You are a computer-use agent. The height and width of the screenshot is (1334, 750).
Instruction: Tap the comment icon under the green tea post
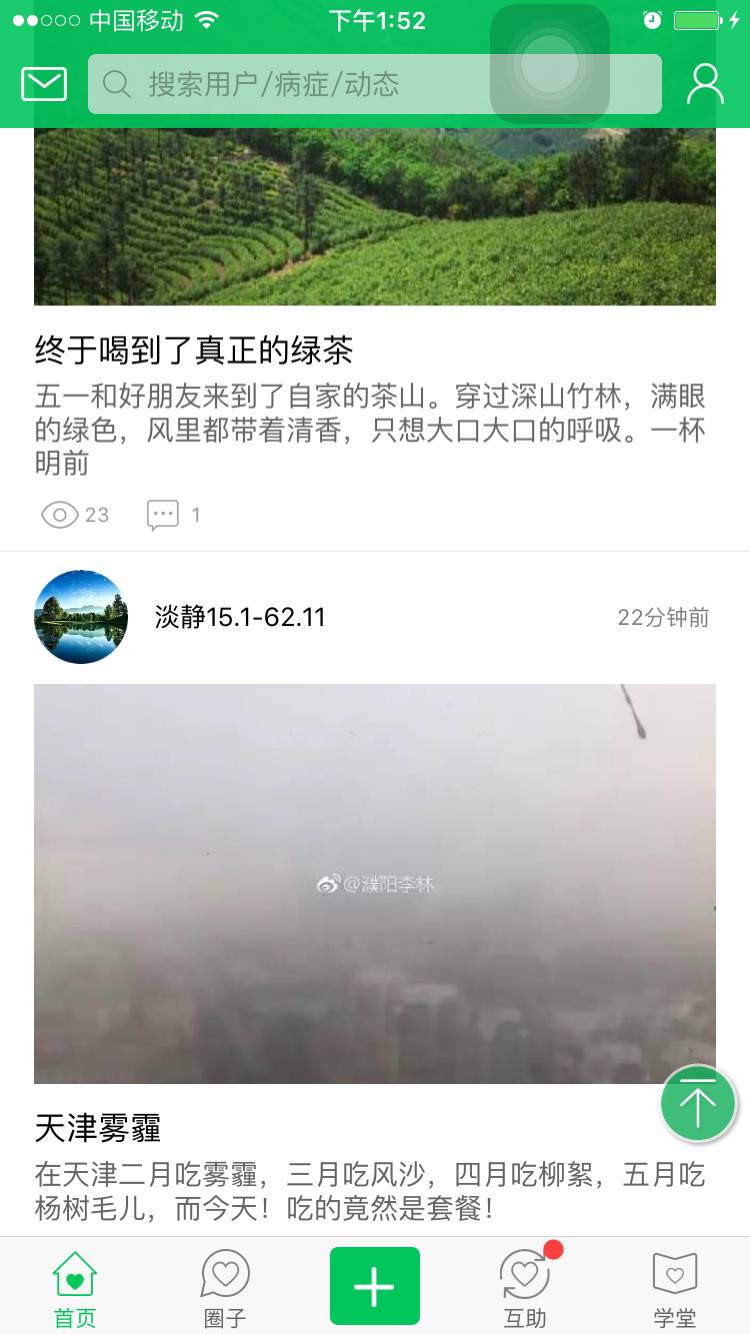click(x=162, y=515)
